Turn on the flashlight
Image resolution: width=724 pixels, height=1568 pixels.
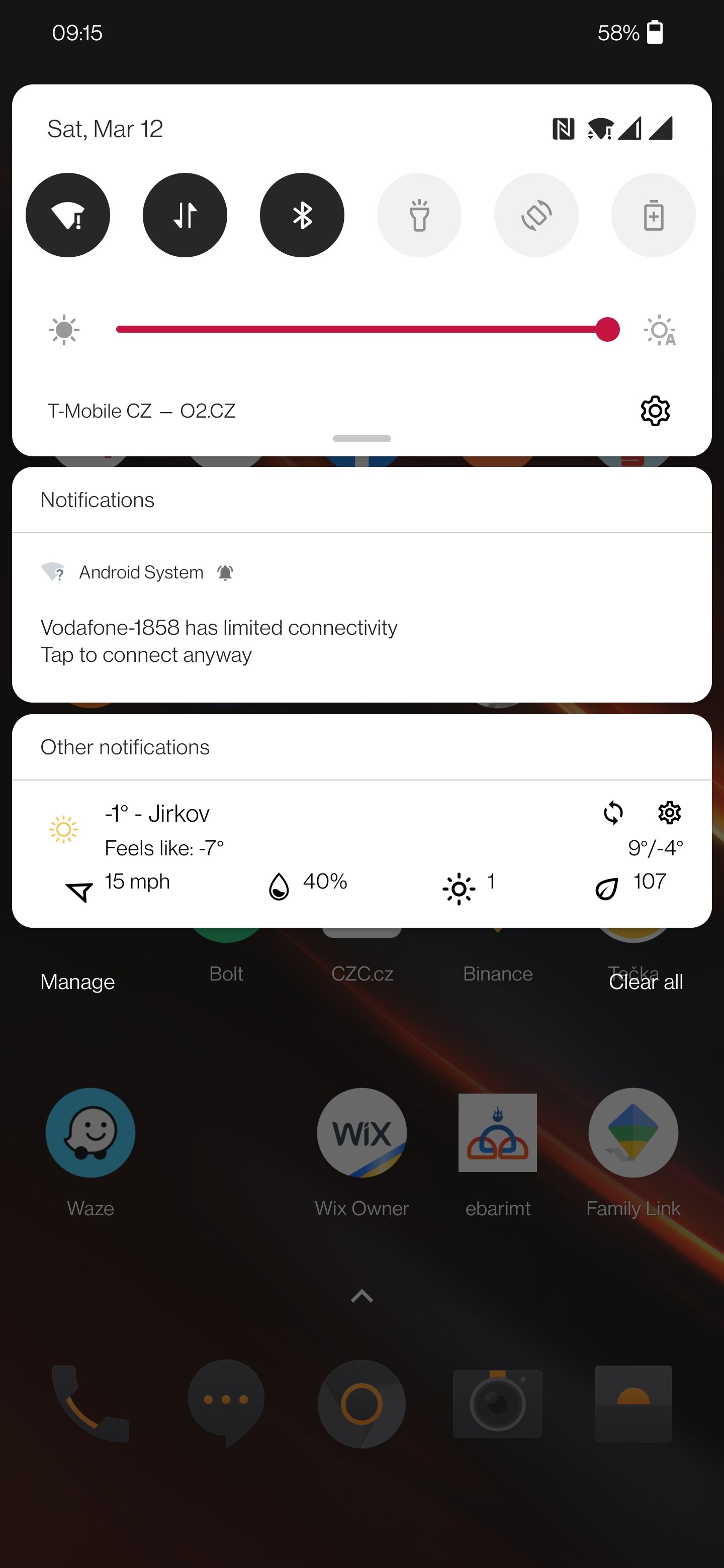pyautogui.click(x=419, y=215)
